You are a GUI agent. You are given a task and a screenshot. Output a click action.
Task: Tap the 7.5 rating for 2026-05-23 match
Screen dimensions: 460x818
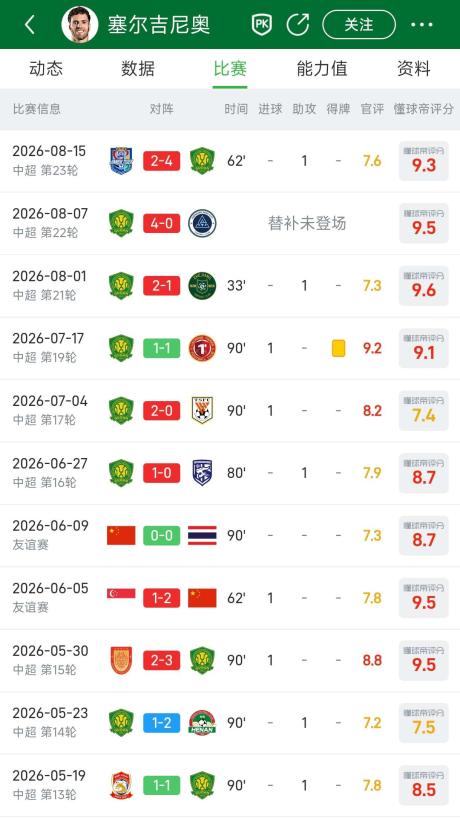423,723
